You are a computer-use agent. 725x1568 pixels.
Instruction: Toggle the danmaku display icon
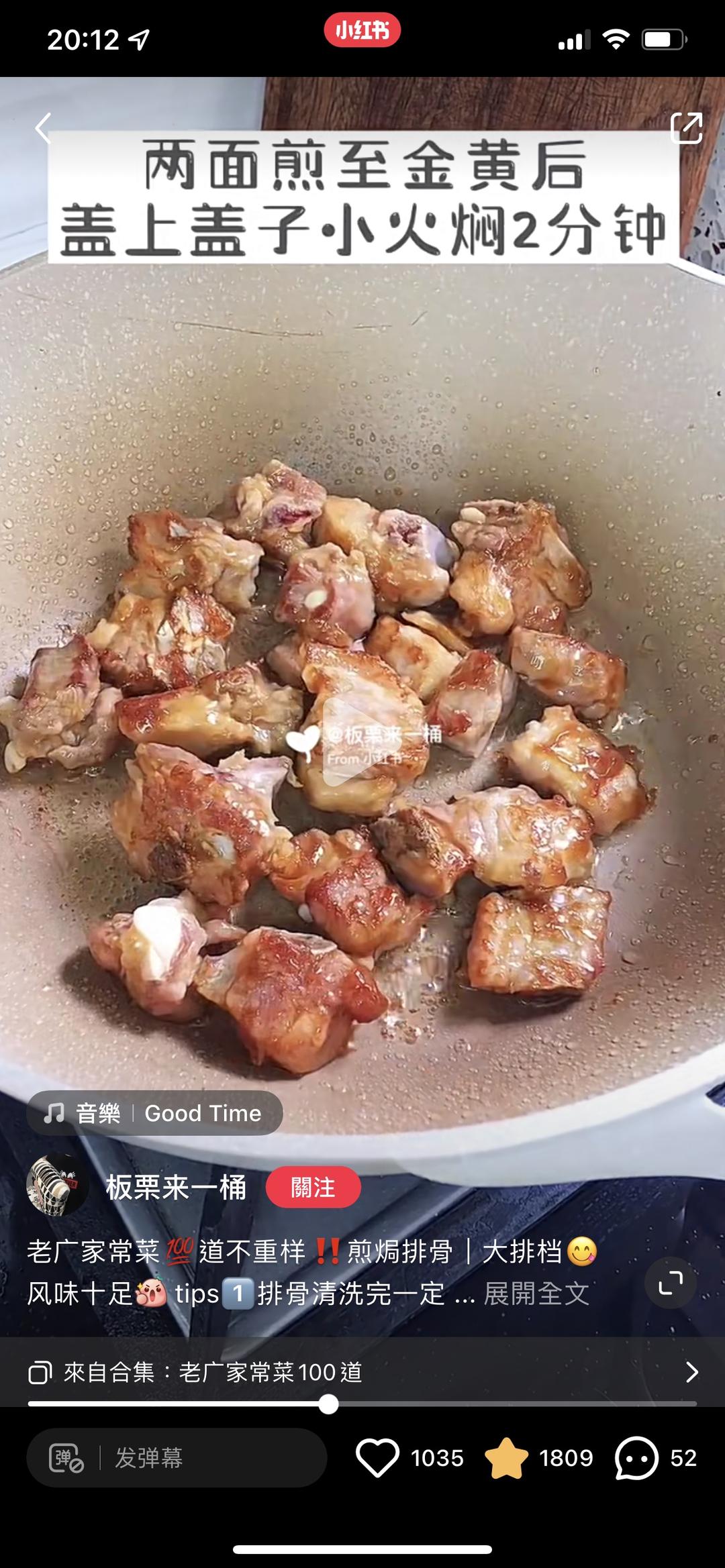click(x=66, y=1458)
